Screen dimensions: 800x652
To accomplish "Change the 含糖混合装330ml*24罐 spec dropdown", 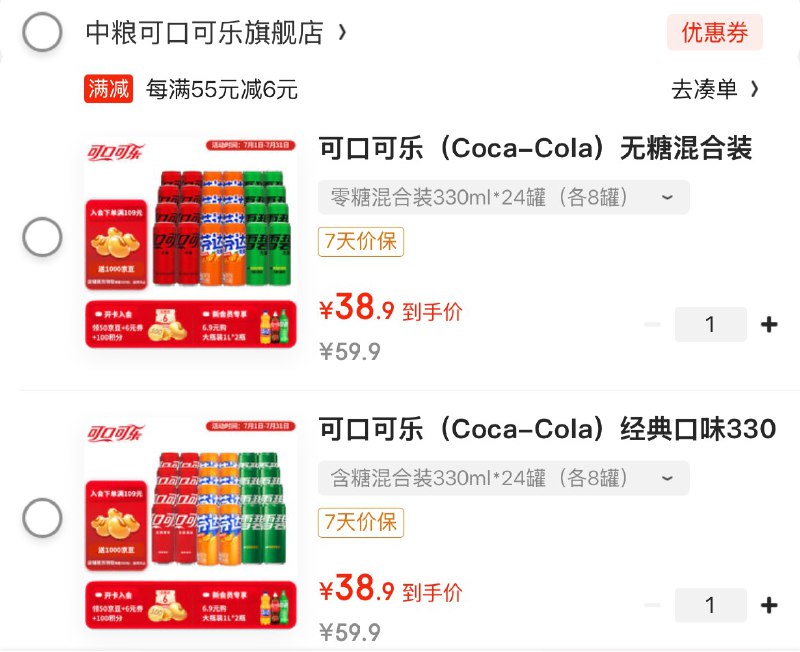I will (x=504, y=477).
